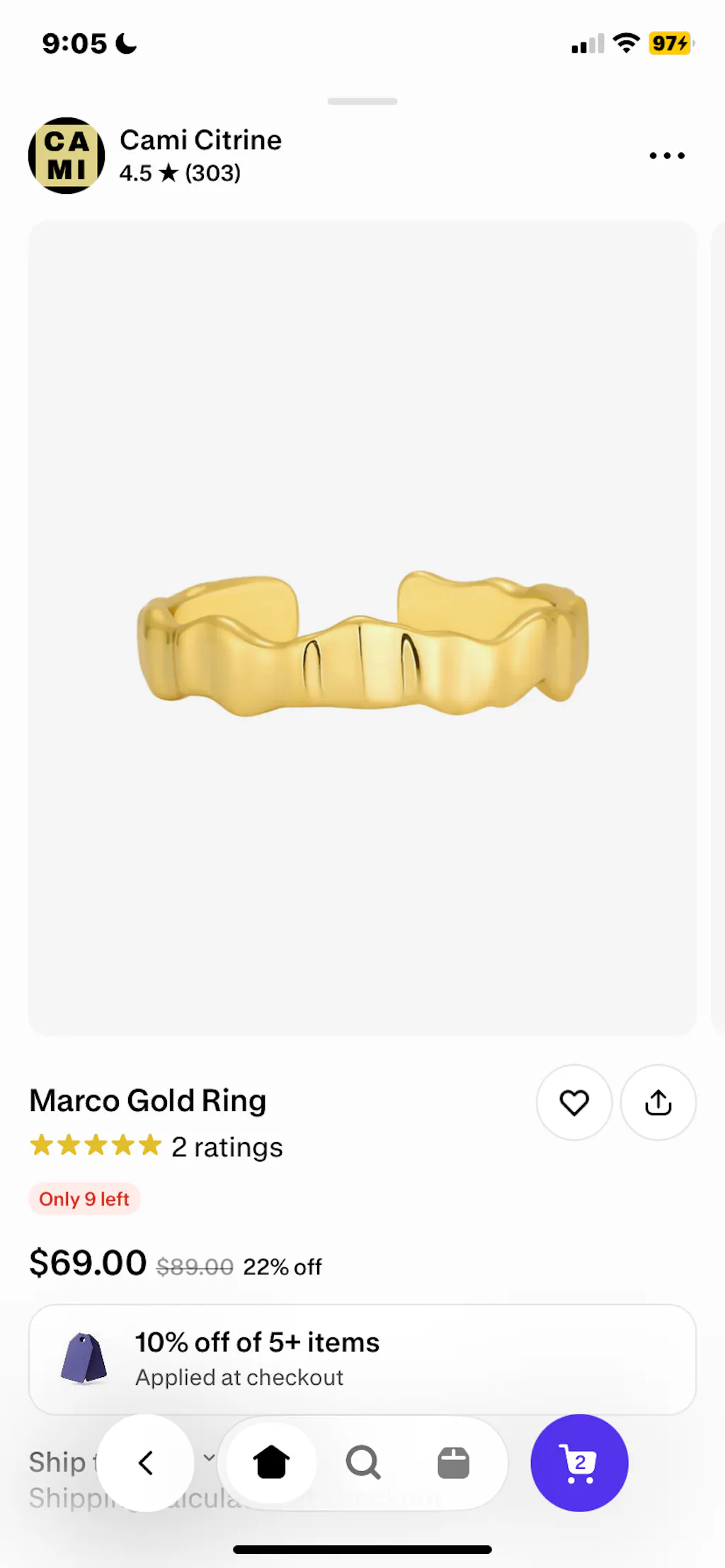The width and height of the screenshot is (725, 1568).
Task: Open the 10% off of 5+ items offer
Action: (x=362, y=1359)
